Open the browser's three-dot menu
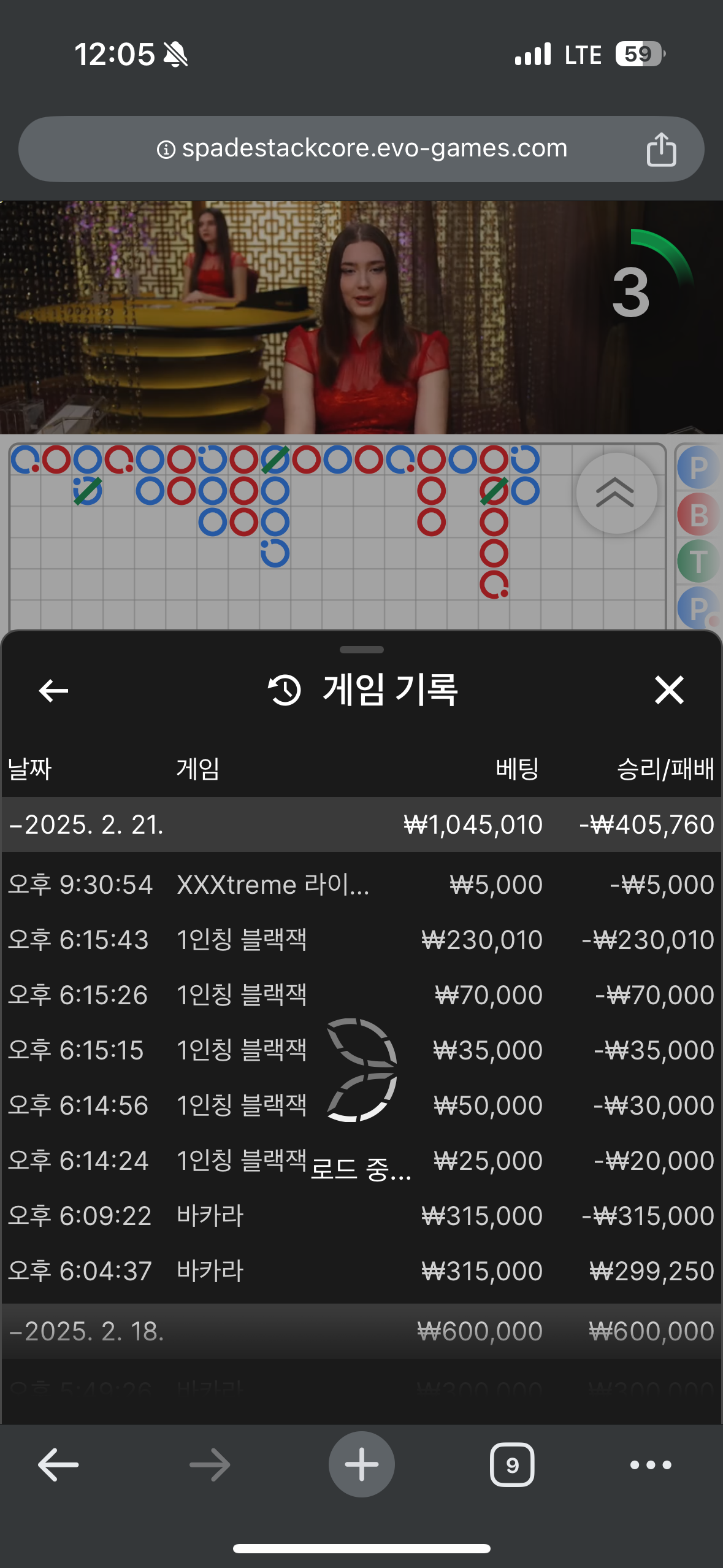The height and width of the screenshot is (1568, 723). coord(651,1465)
